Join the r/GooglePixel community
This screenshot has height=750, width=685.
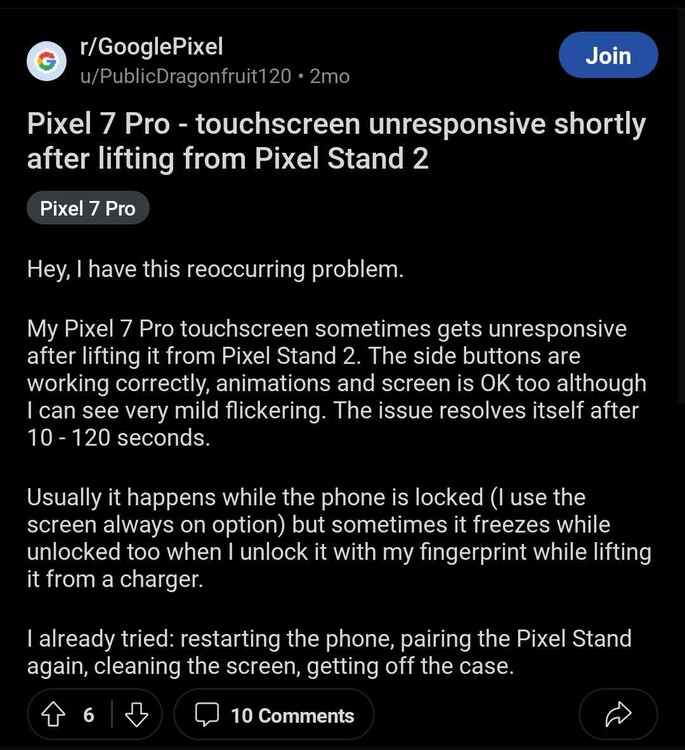(x=608, y=56)
